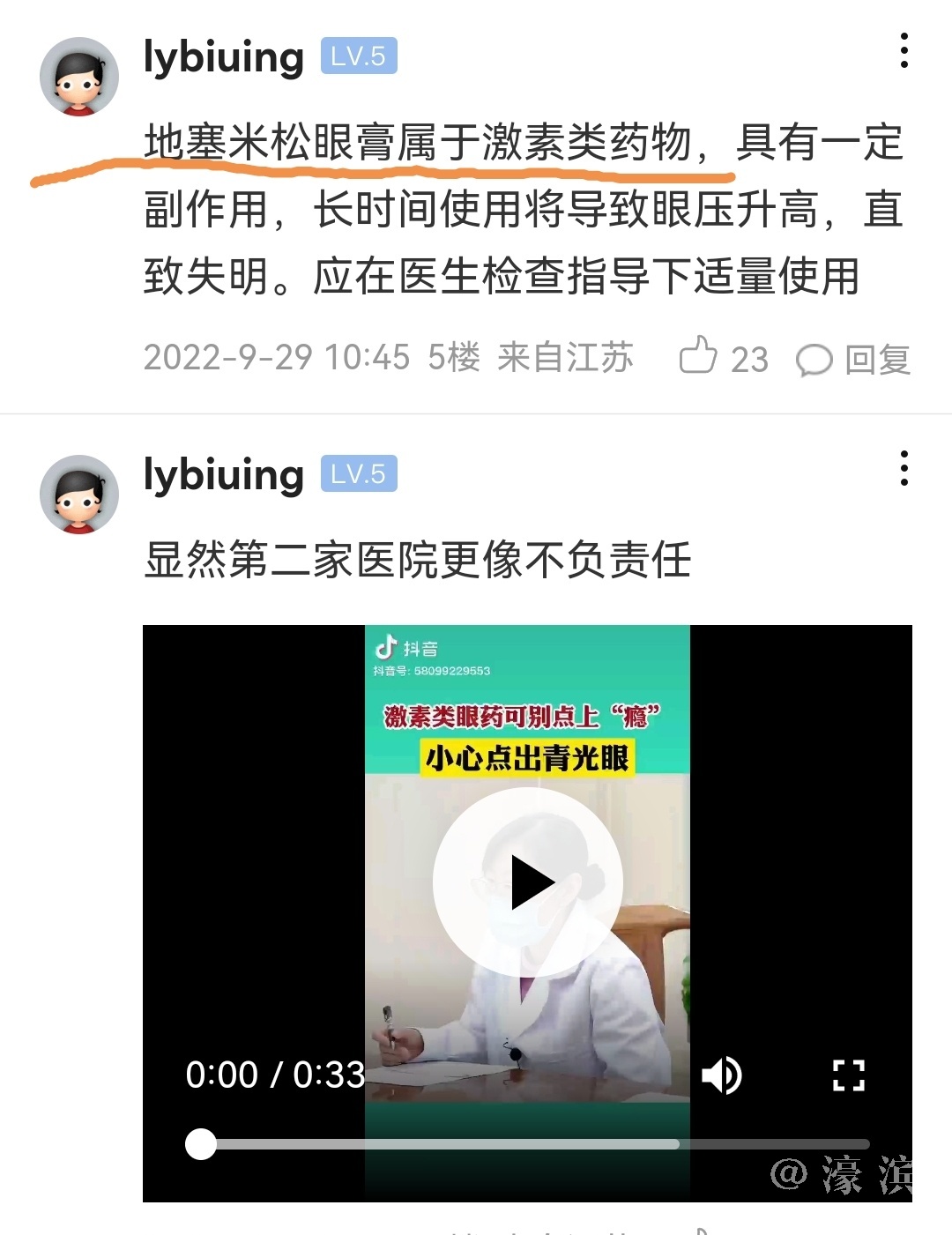The image size is (952, 1235).
Task: Open lybiuing's avatar on the 5楼 comment
Action: coord(79,77)
